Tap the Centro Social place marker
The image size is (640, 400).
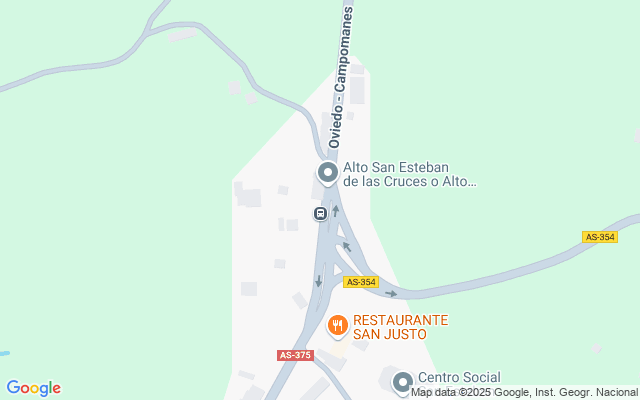click(x=402, y=381)
